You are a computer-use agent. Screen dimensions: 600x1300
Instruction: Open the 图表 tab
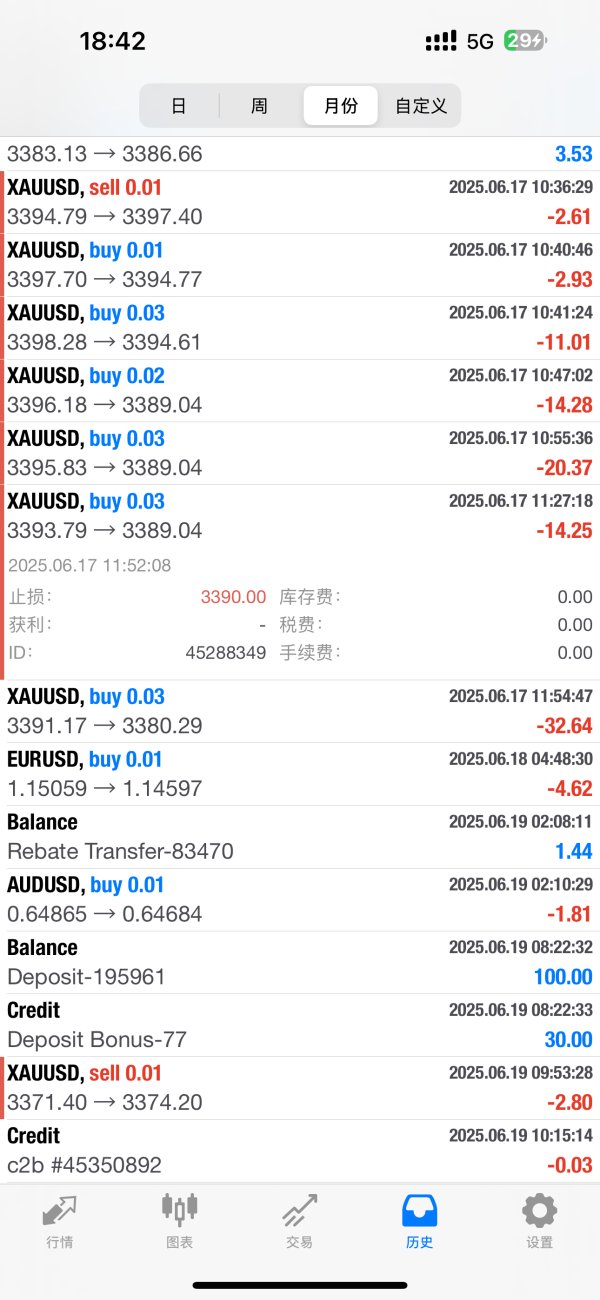pos(179,1221)
